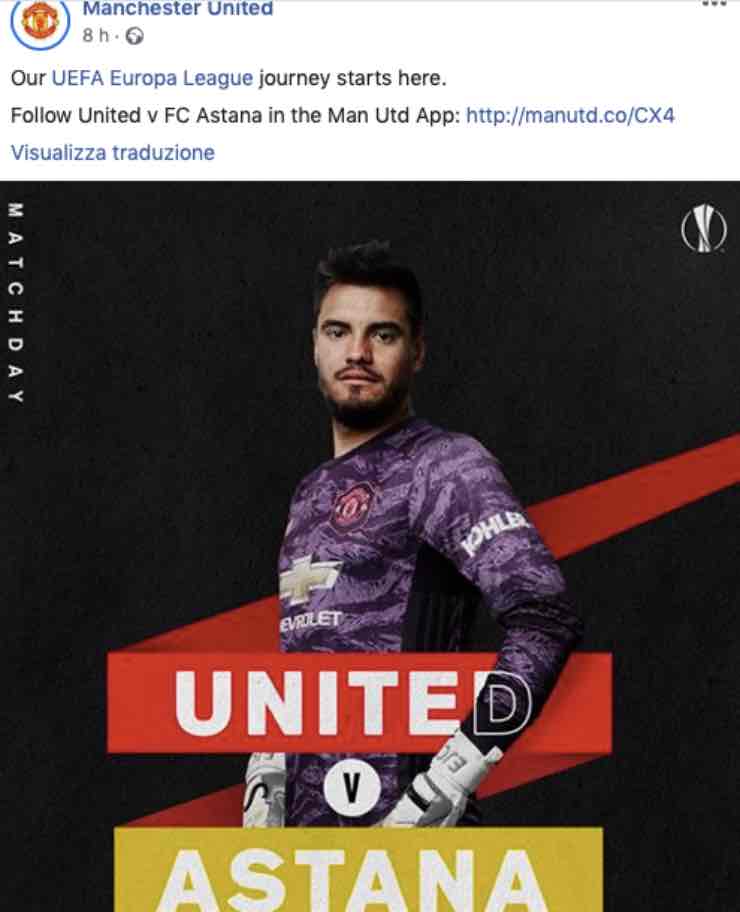Open Manchester United page name

(178, 9)
